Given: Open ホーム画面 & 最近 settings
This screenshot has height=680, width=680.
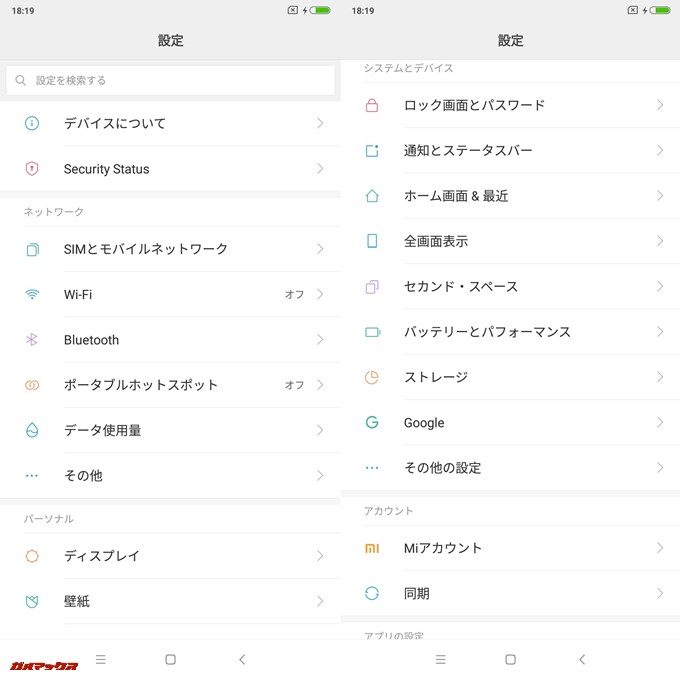Looking at the screenshot, I should coord(510,196).
